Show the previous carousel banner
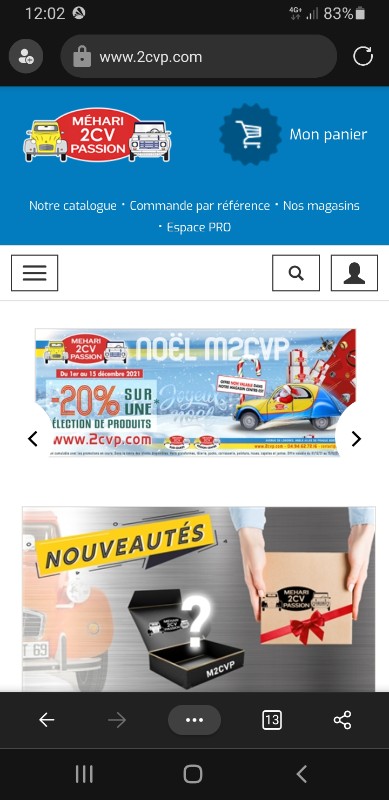The height and width of the screenshot is (800, 389). click(x=33, y=439)
